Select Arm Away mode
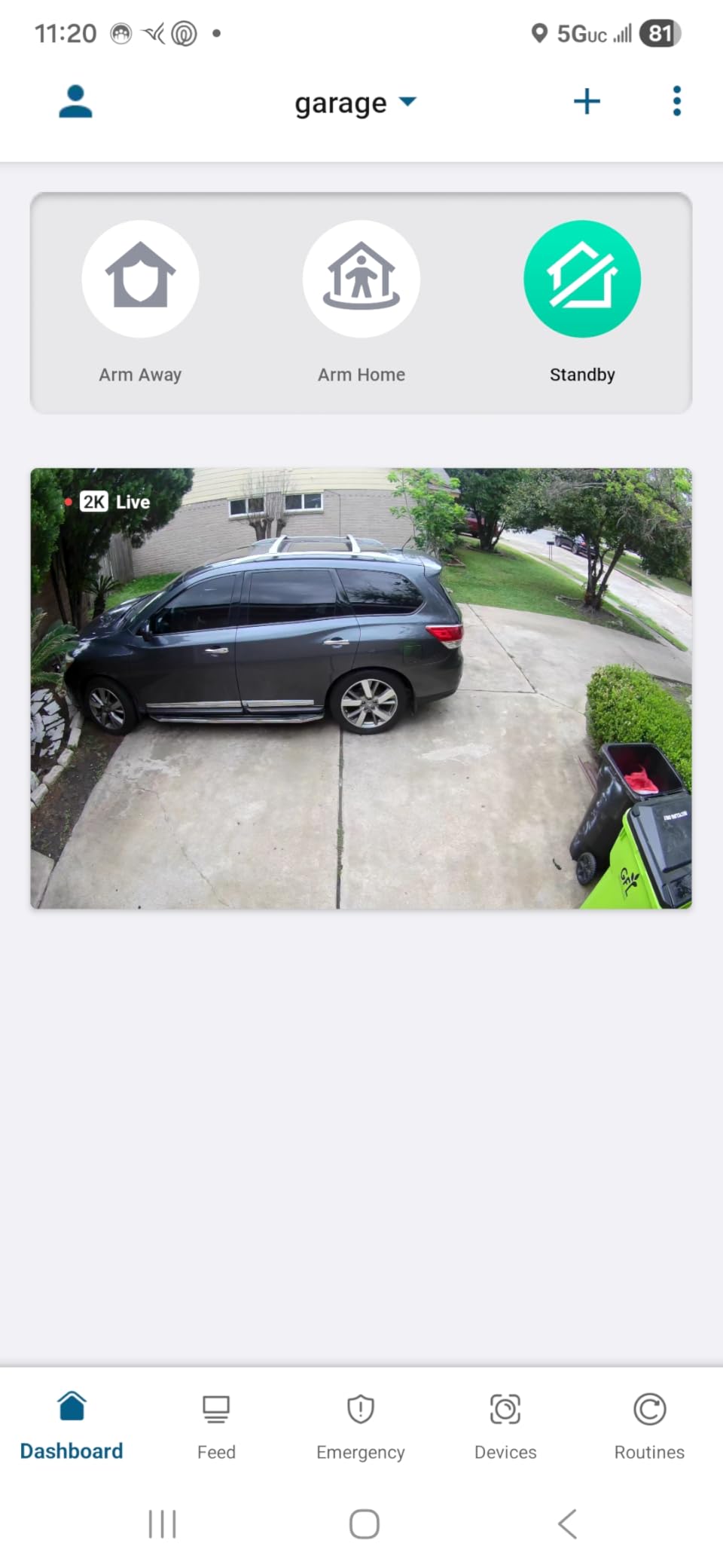The image size is (723, 1568). point(140,280)
